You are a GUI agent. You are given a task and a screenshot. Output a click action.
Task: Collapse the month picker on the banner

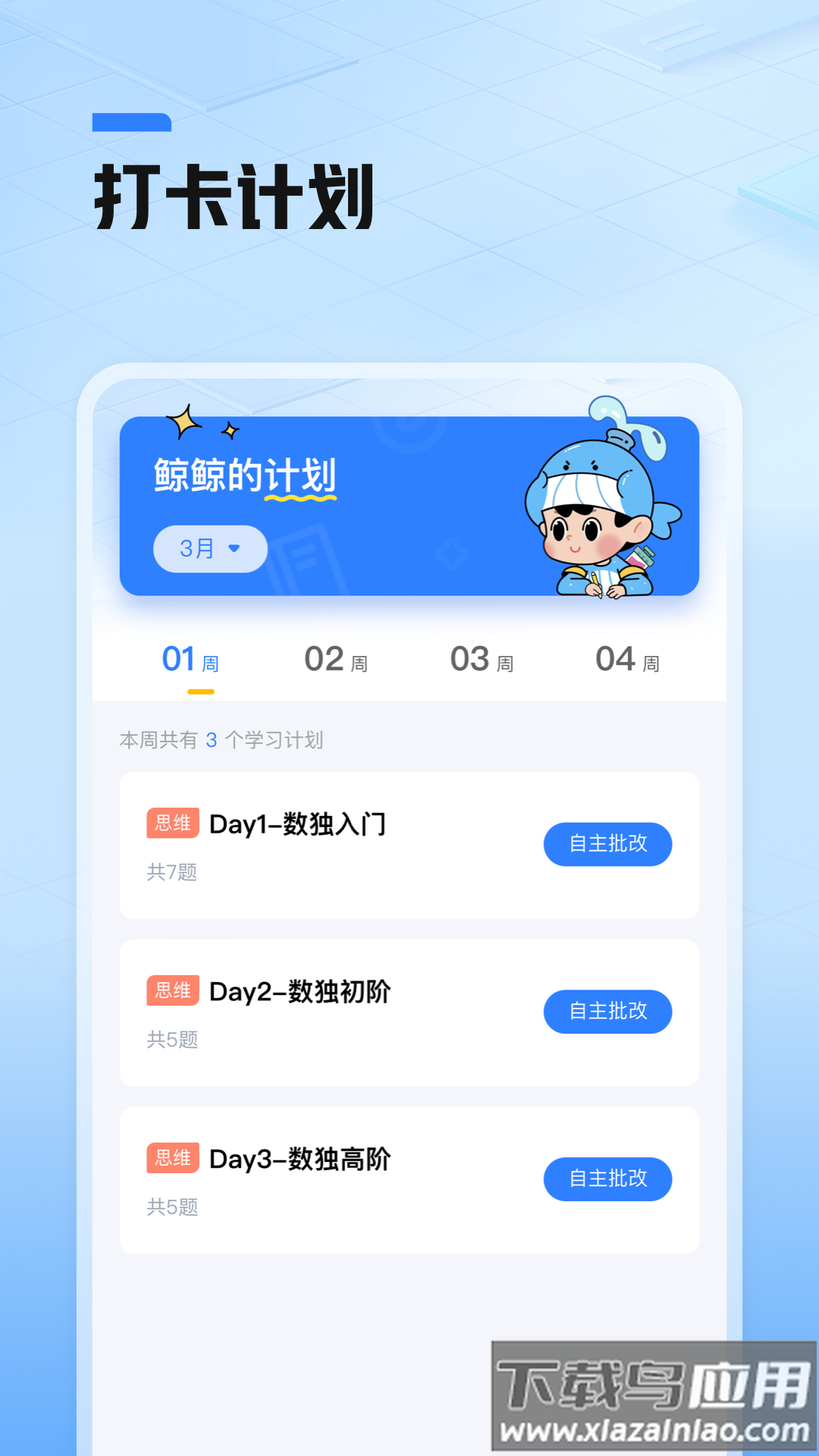tap(210, 548)
